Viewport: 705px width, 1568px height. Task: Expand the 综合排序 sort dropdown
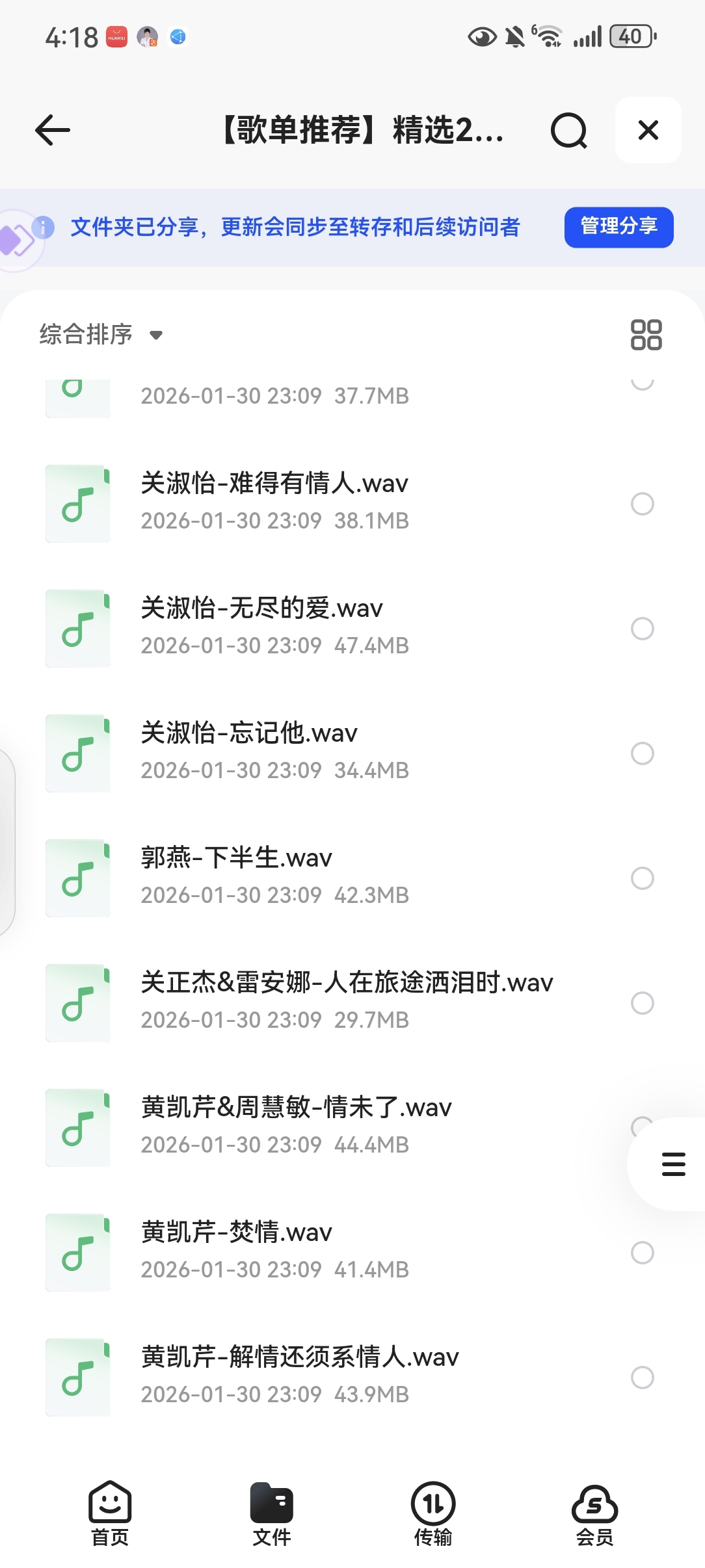click(101, 335)
